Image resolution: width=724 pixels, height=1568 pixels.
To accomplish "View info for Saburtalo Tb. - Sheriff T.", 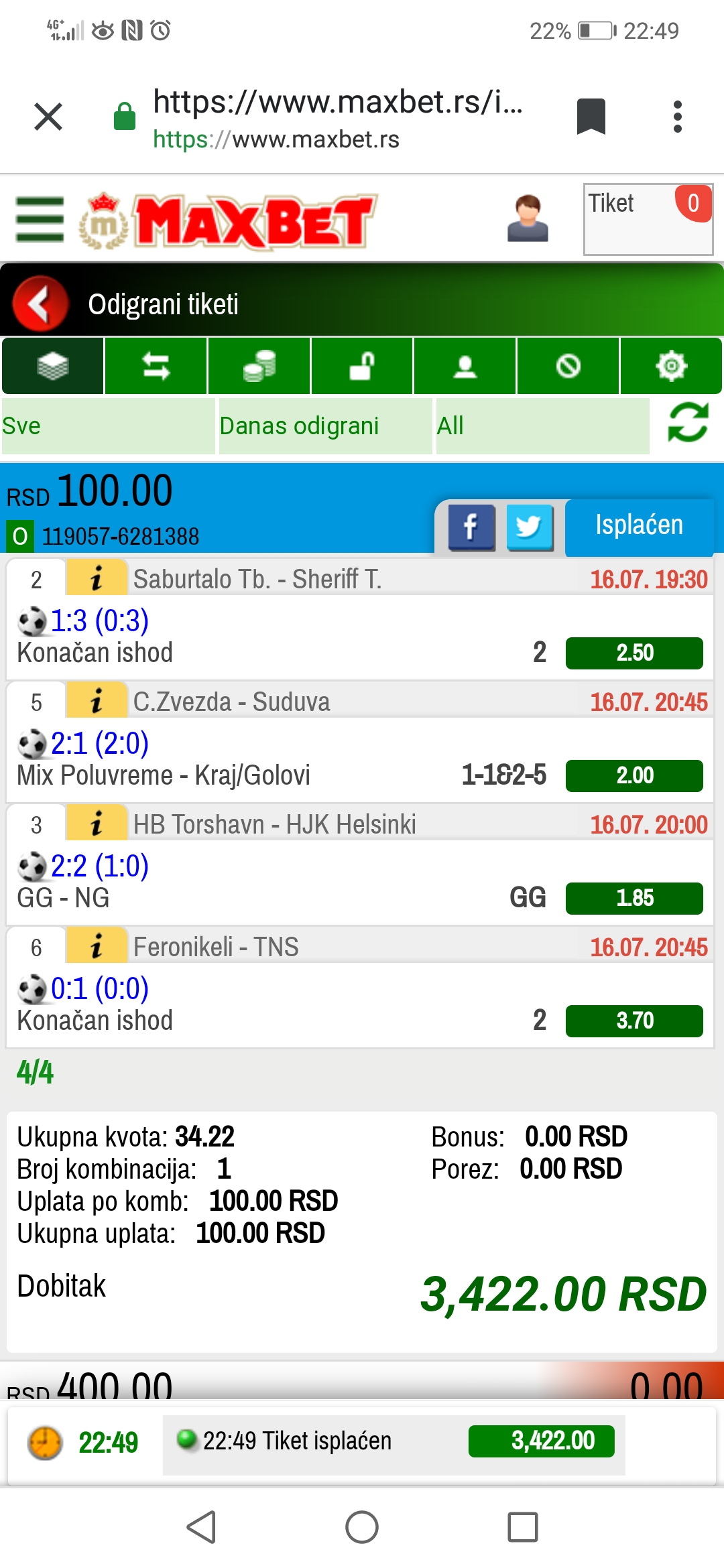I will 97,578.
